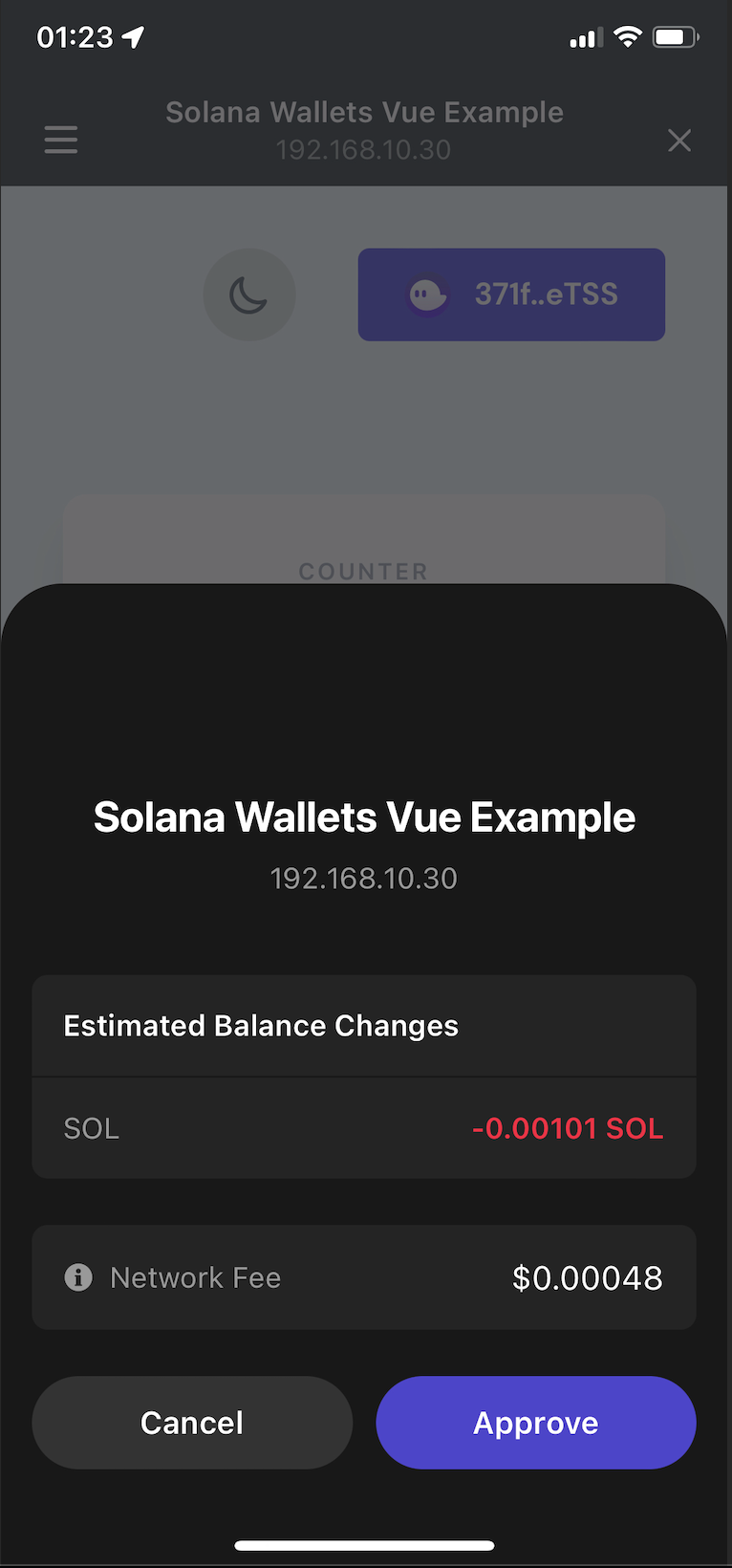The image size is (732, 1568).
Task: Expand the SOL balance change row
Action: 364,1127
